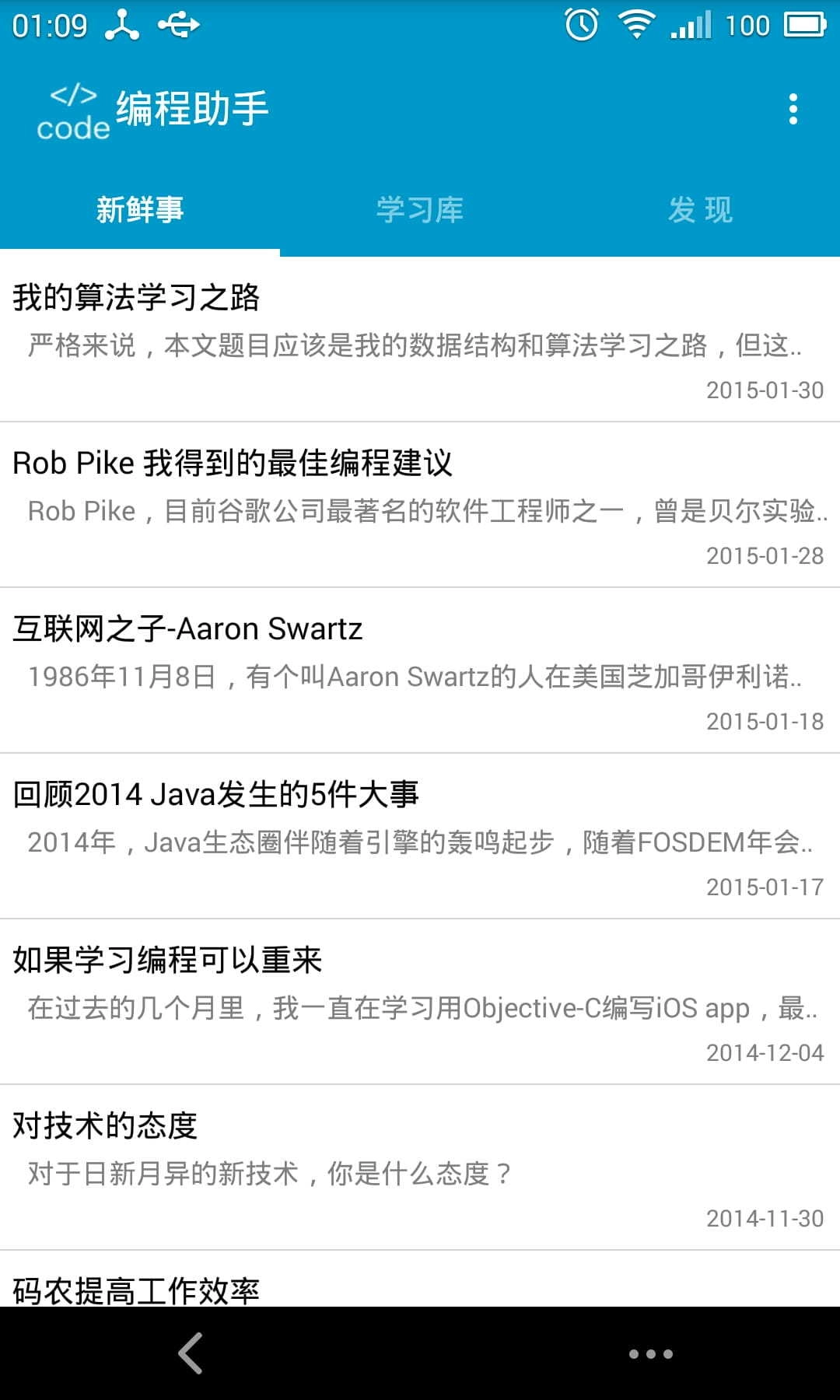Read 互联网之子-Aaron Swartz article

(420, 670)
